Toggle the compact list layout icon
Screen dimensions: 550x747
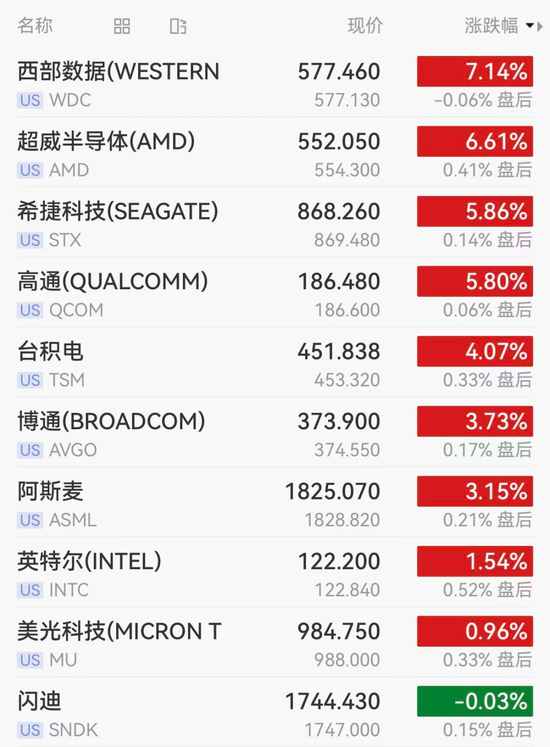point(178,26)
